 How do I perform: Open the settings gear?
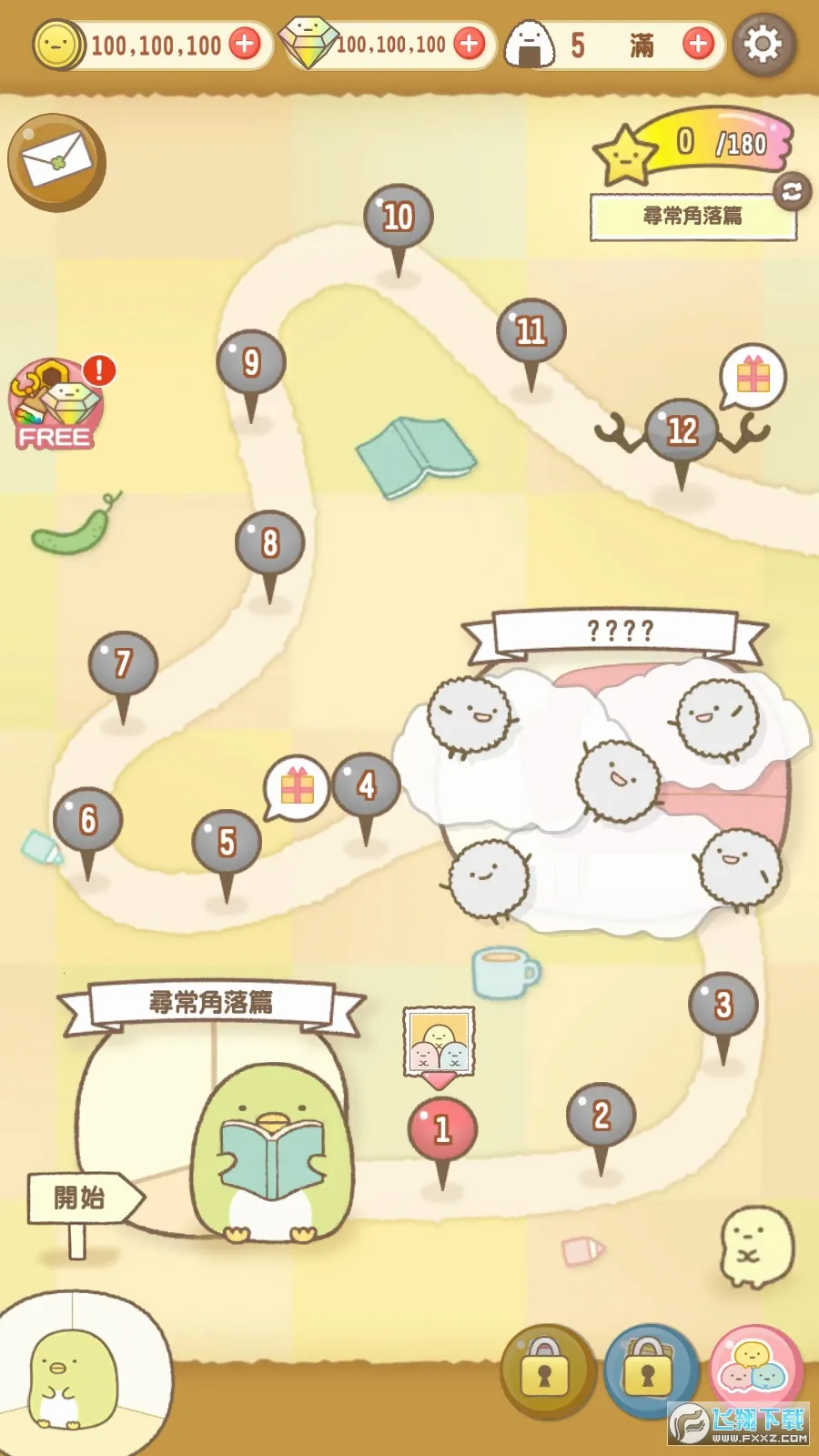click(763, 44)
